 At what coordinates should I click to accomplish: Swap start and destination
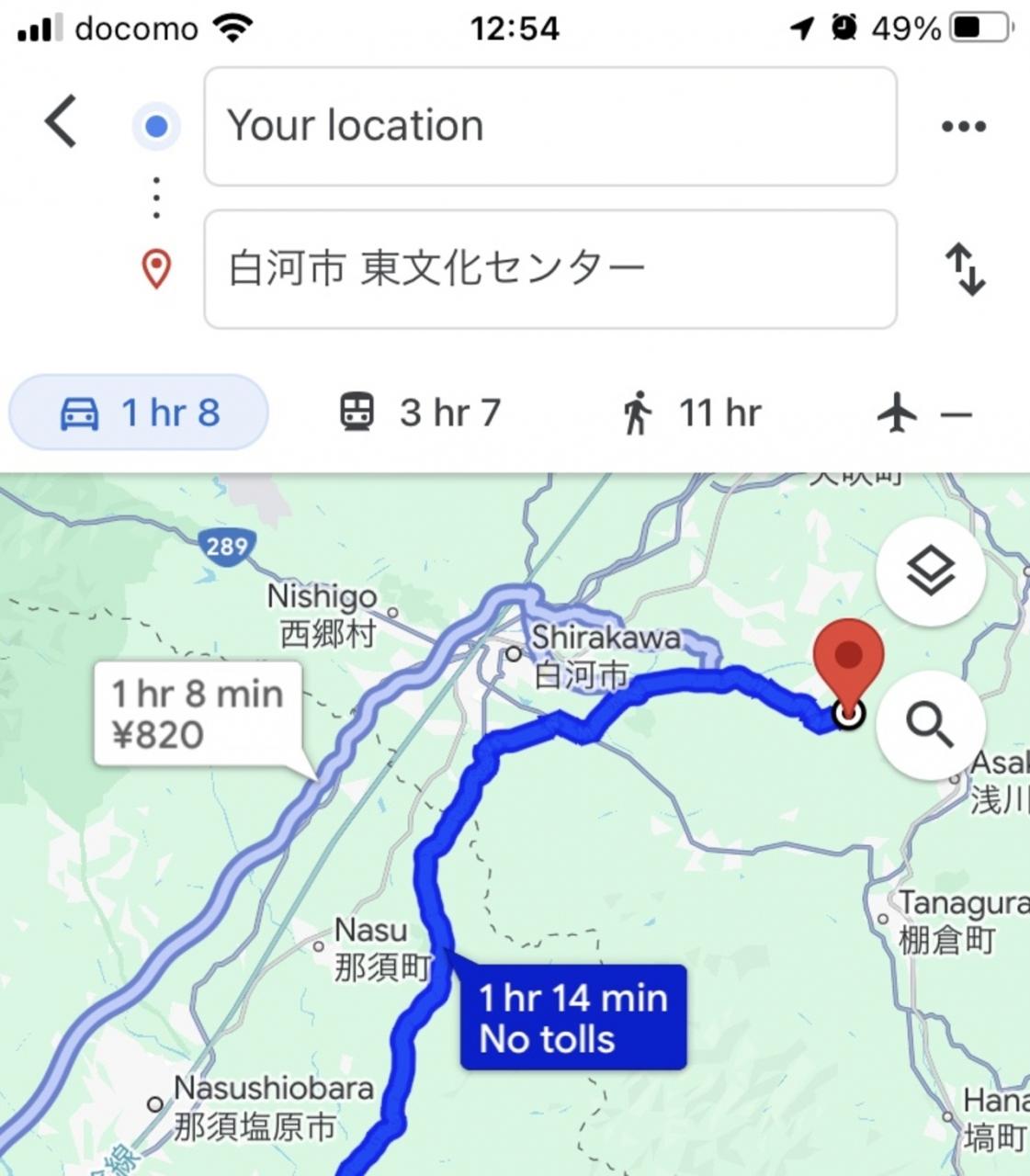(965, 269)
